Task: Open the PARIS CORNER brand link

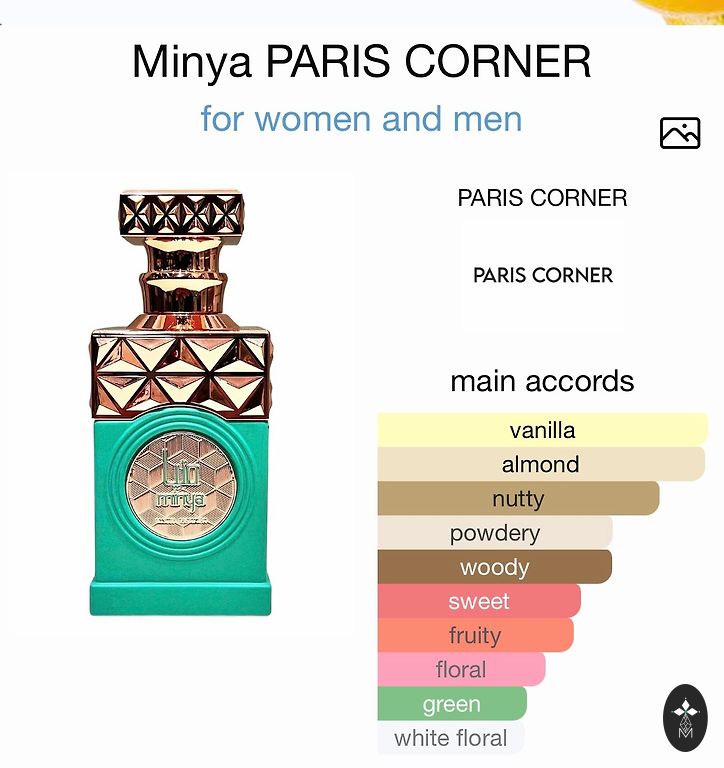Action: pyautogui.click(x=542, y=198)
